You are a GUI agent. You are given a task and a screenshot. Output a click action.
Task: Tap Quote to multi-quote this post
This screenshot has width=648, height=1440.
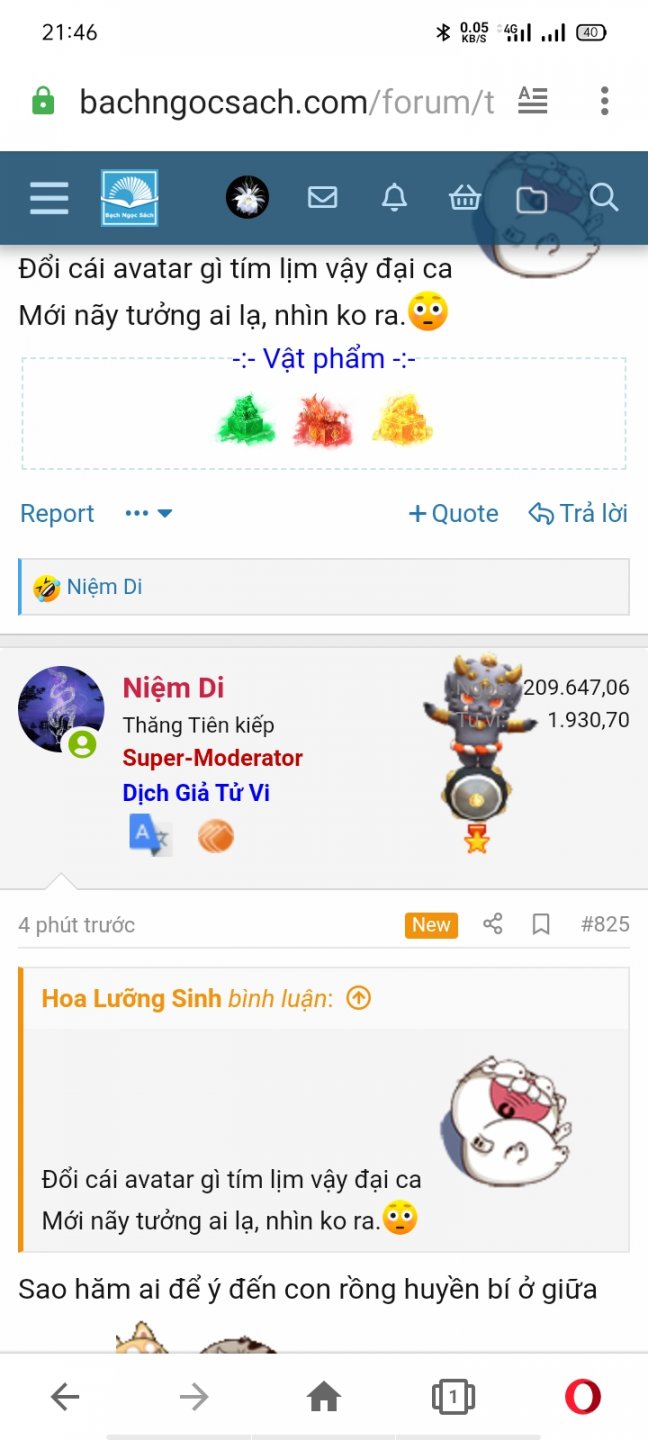[453, 514]
